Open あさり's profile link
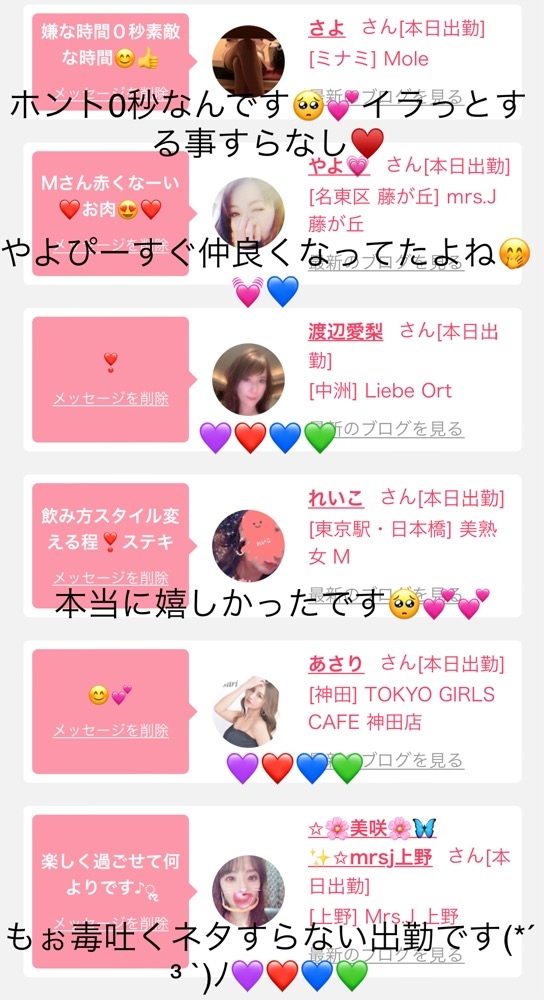This screenshot has width=544, height=1000. pos(336,664)
